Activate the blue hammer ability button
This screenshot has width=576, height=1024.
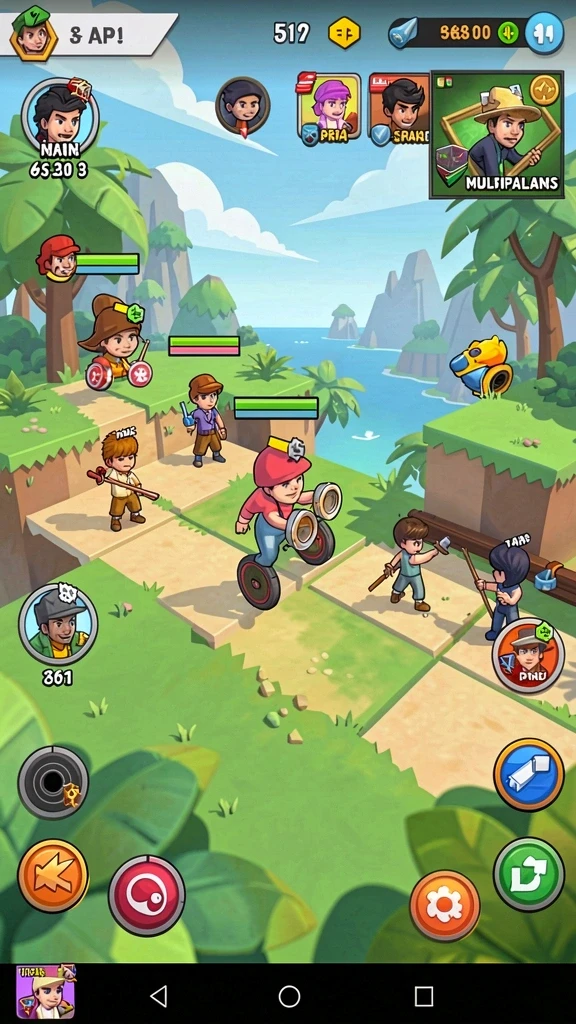(528, 774)
